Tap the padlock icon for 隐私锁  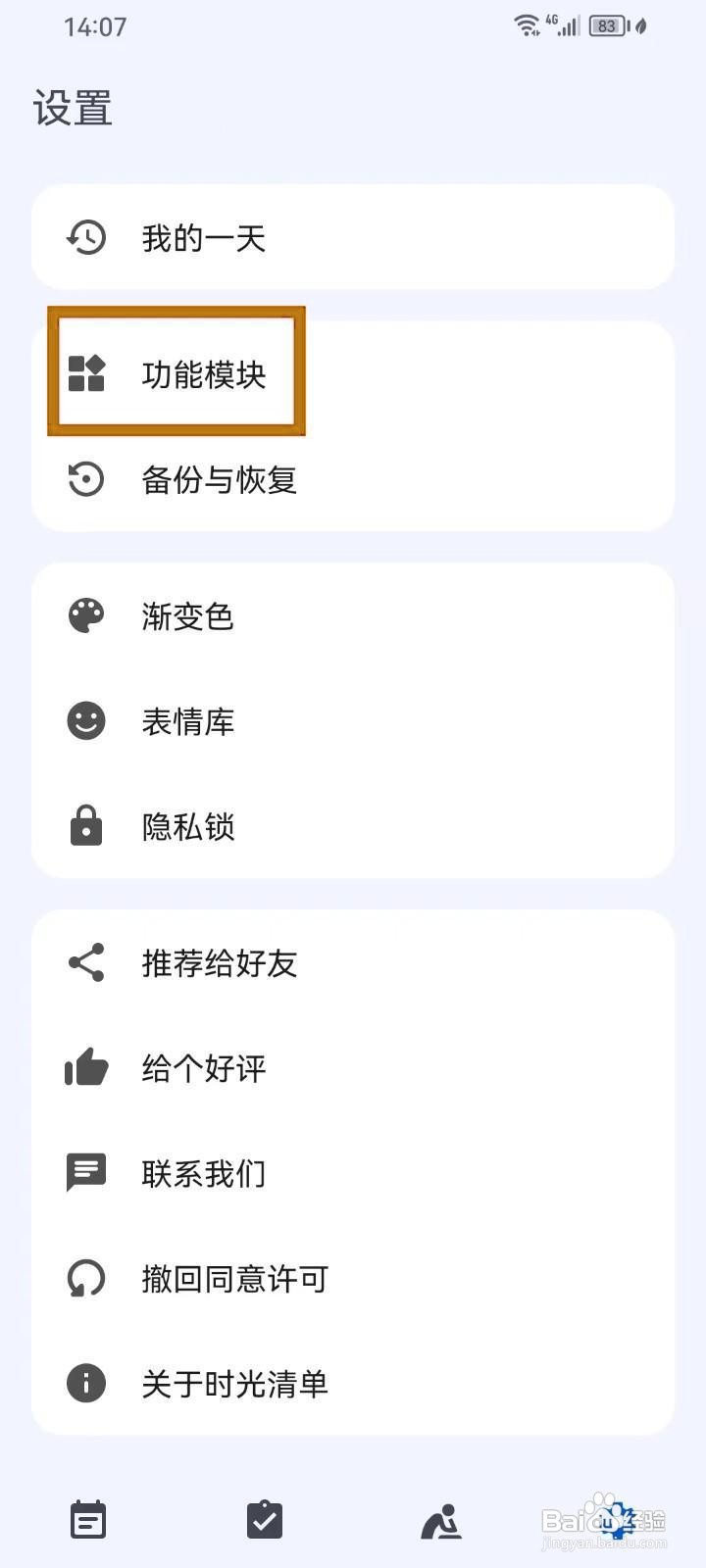(86, 826)
